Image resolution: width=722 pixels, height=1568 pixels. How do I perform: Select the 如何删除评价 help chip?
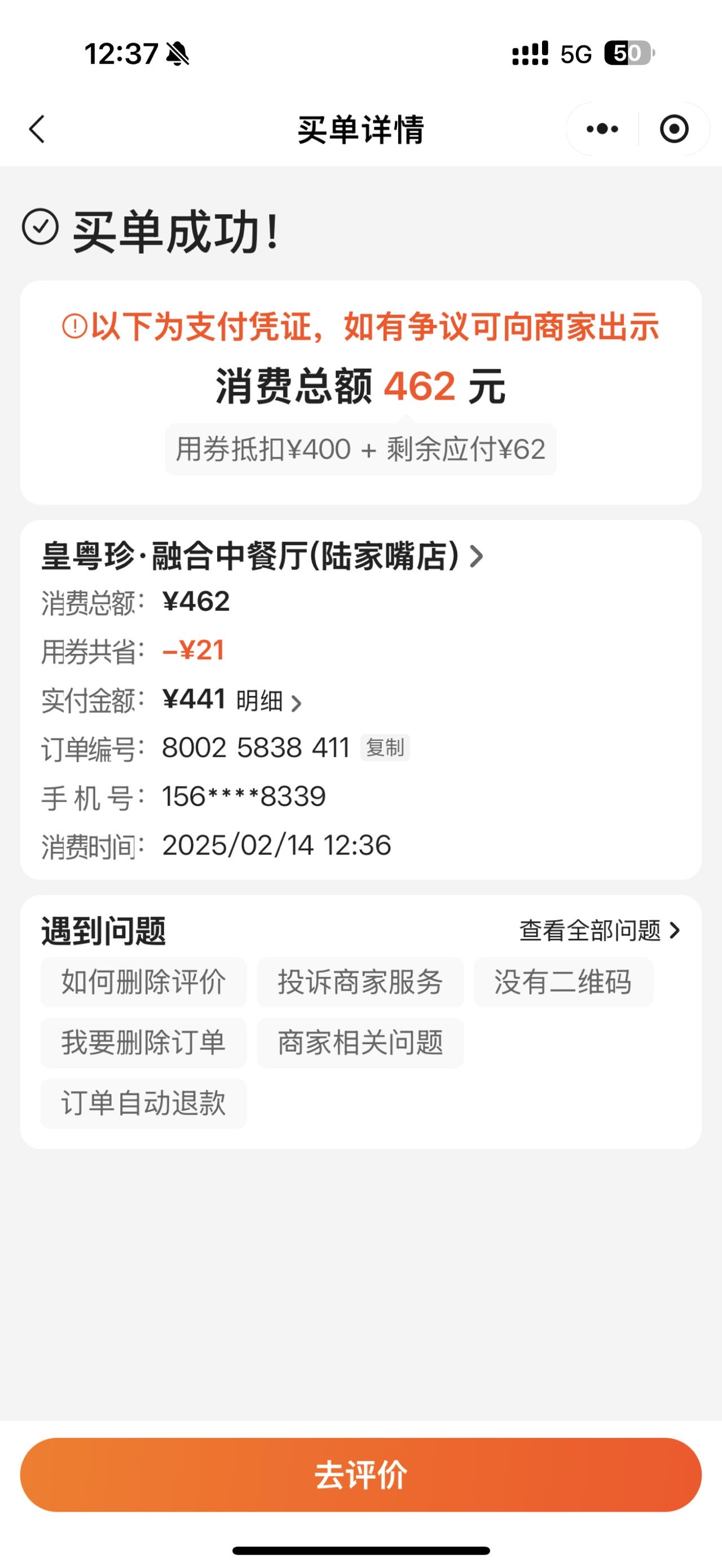144,982
